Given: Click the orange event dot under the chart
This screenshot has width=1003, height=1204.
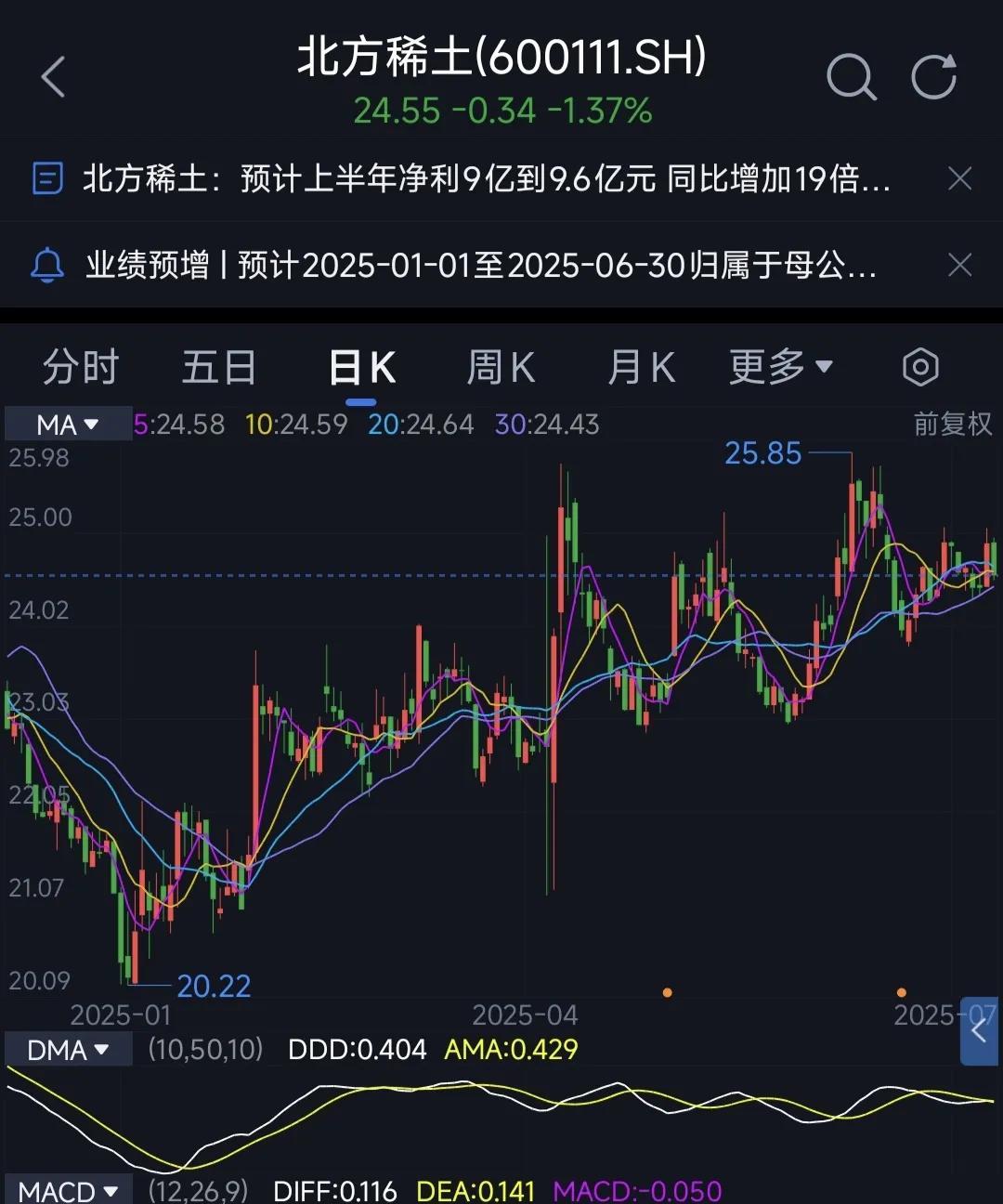Looking at the screenshot, I should point(668,992).
